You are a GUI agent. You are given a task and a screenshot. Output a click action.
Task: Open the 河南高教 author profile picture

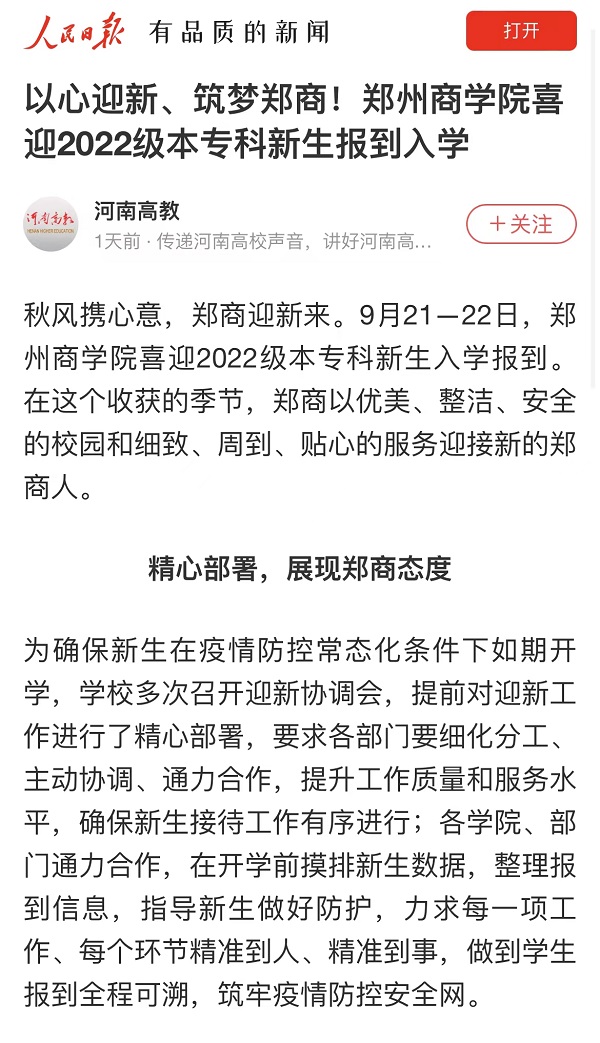(x=51, y=224)
